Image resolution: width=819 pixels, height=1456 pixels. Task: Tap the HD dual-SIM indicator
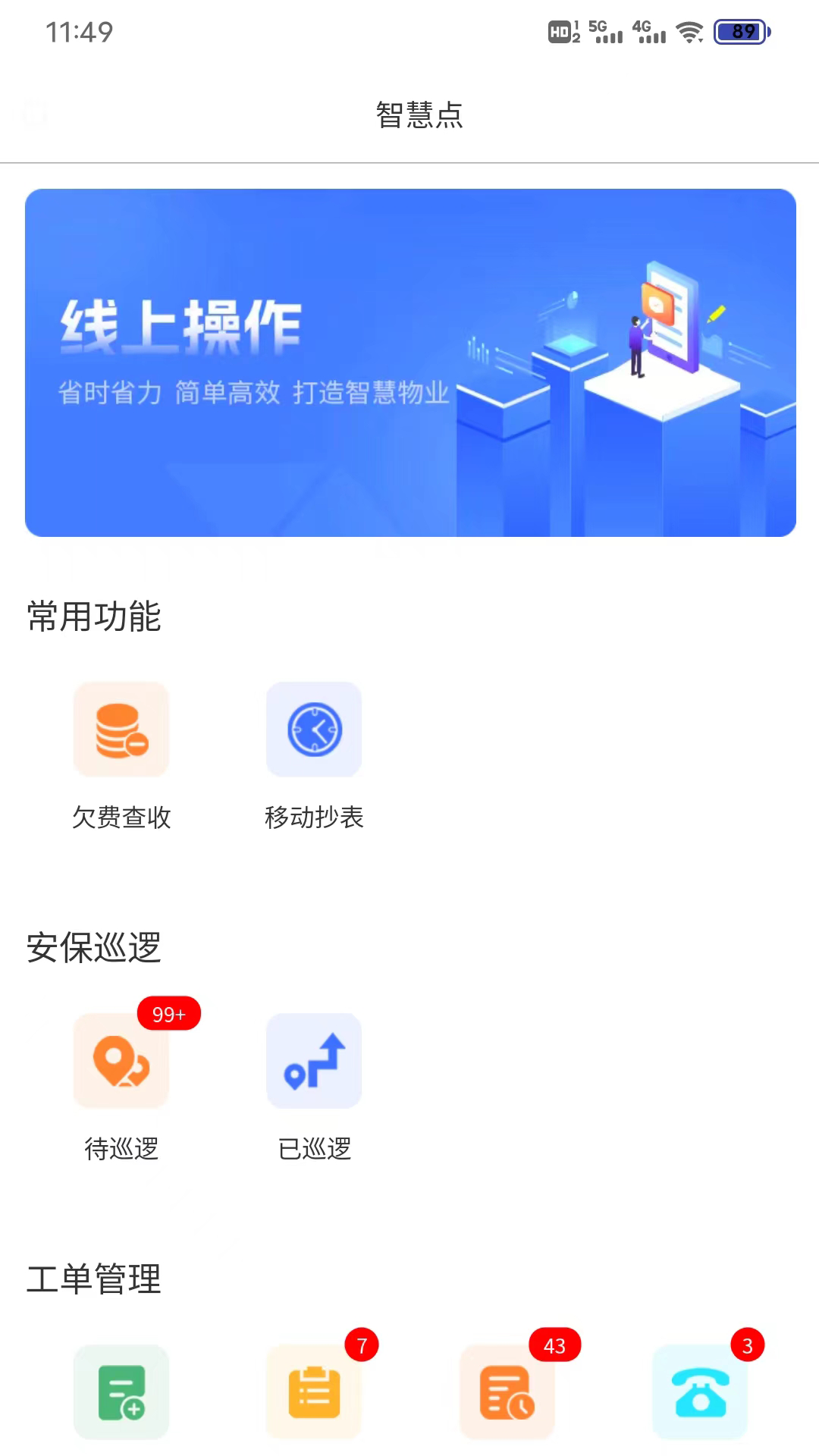(563, 33)
